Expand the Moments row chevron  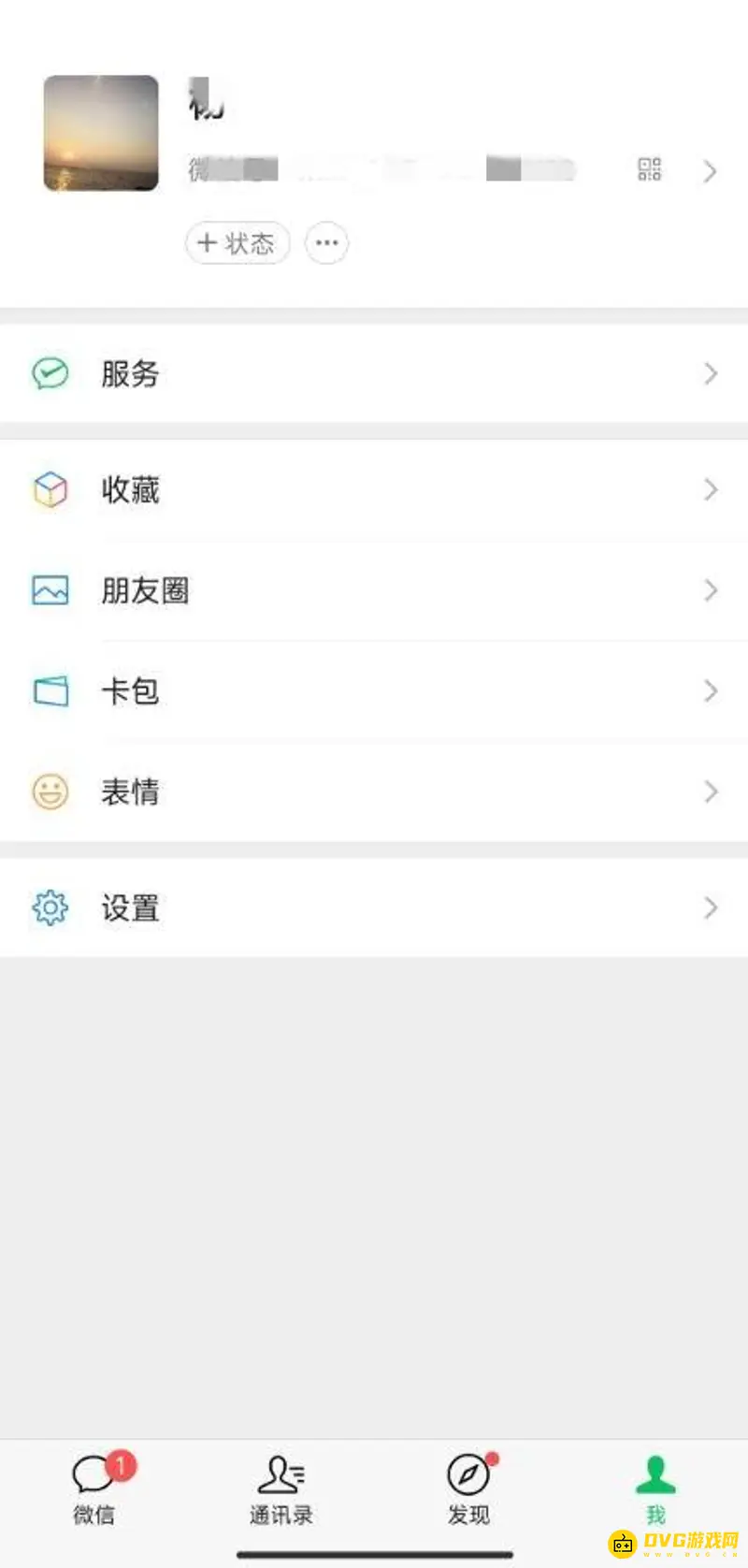click(x=710, y=590)
